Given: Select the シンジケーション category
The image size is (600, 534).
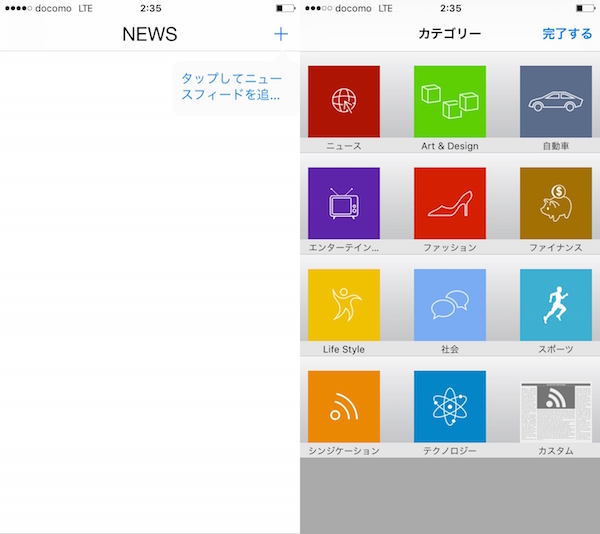Looking at the screenshot, I should coord(344,408).
